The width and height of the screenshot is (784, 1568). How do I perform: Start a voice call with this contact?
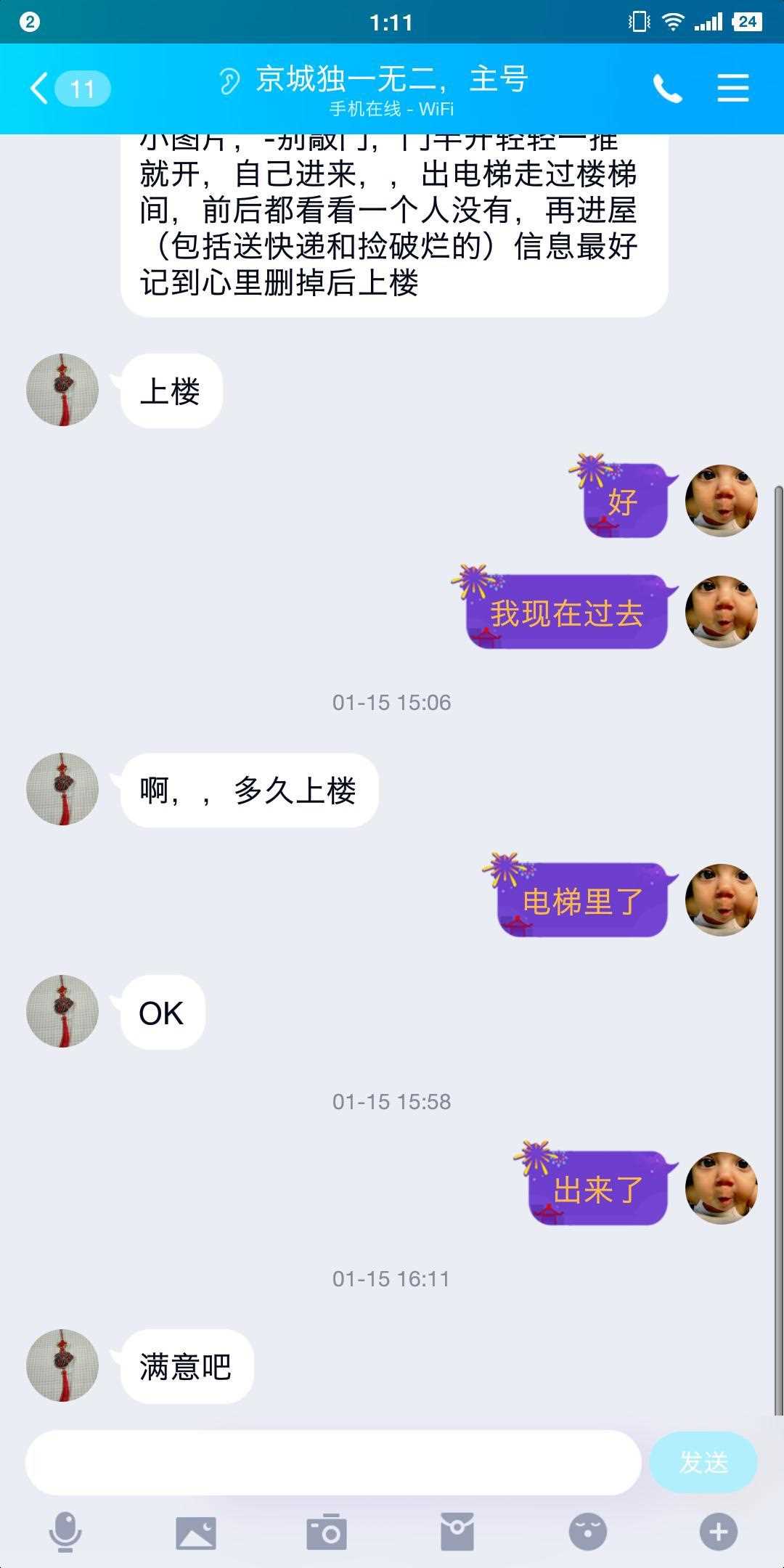point(667,89)
